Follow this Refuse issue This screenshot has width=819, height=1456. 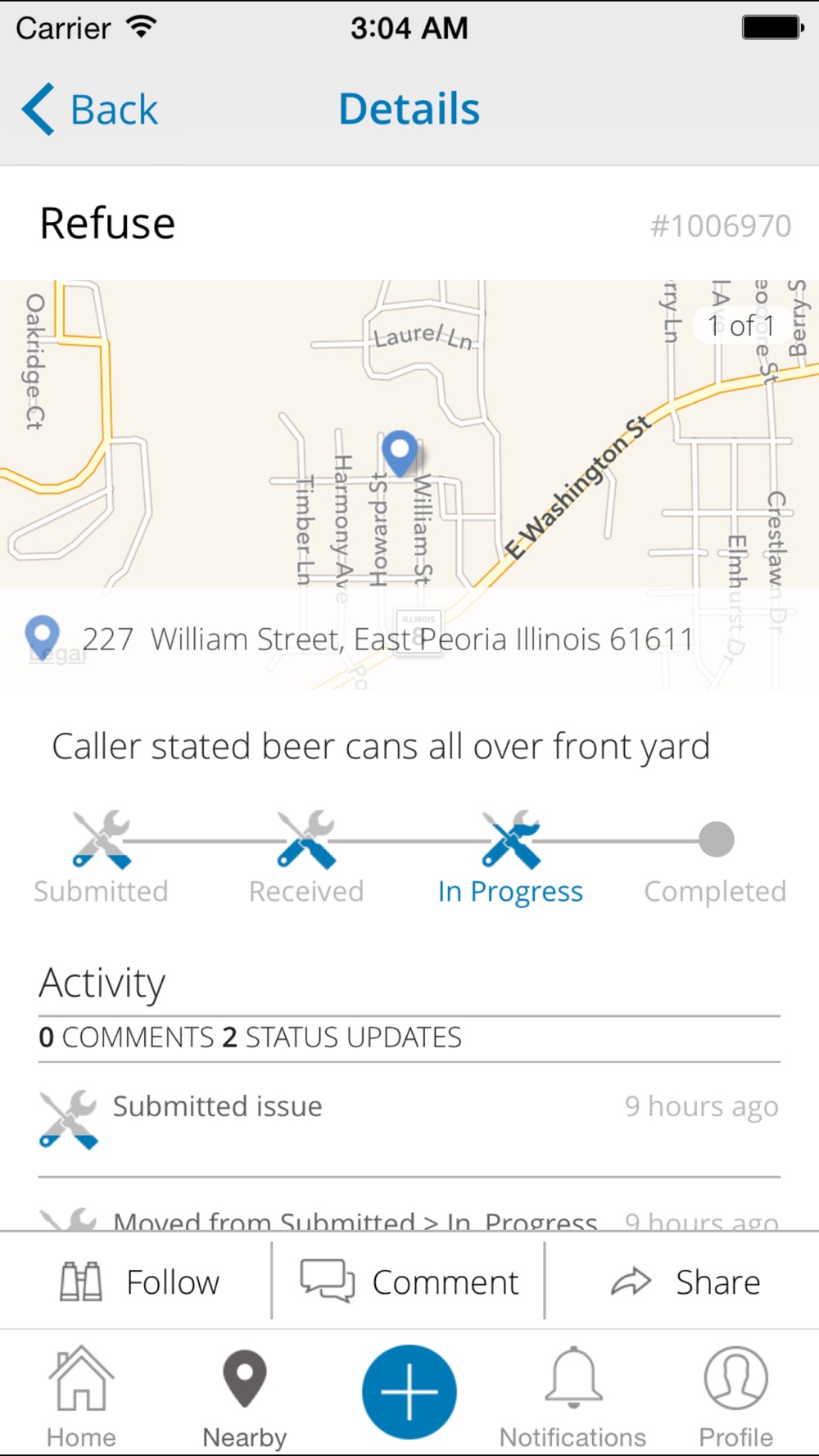[x=139, y=1282]
